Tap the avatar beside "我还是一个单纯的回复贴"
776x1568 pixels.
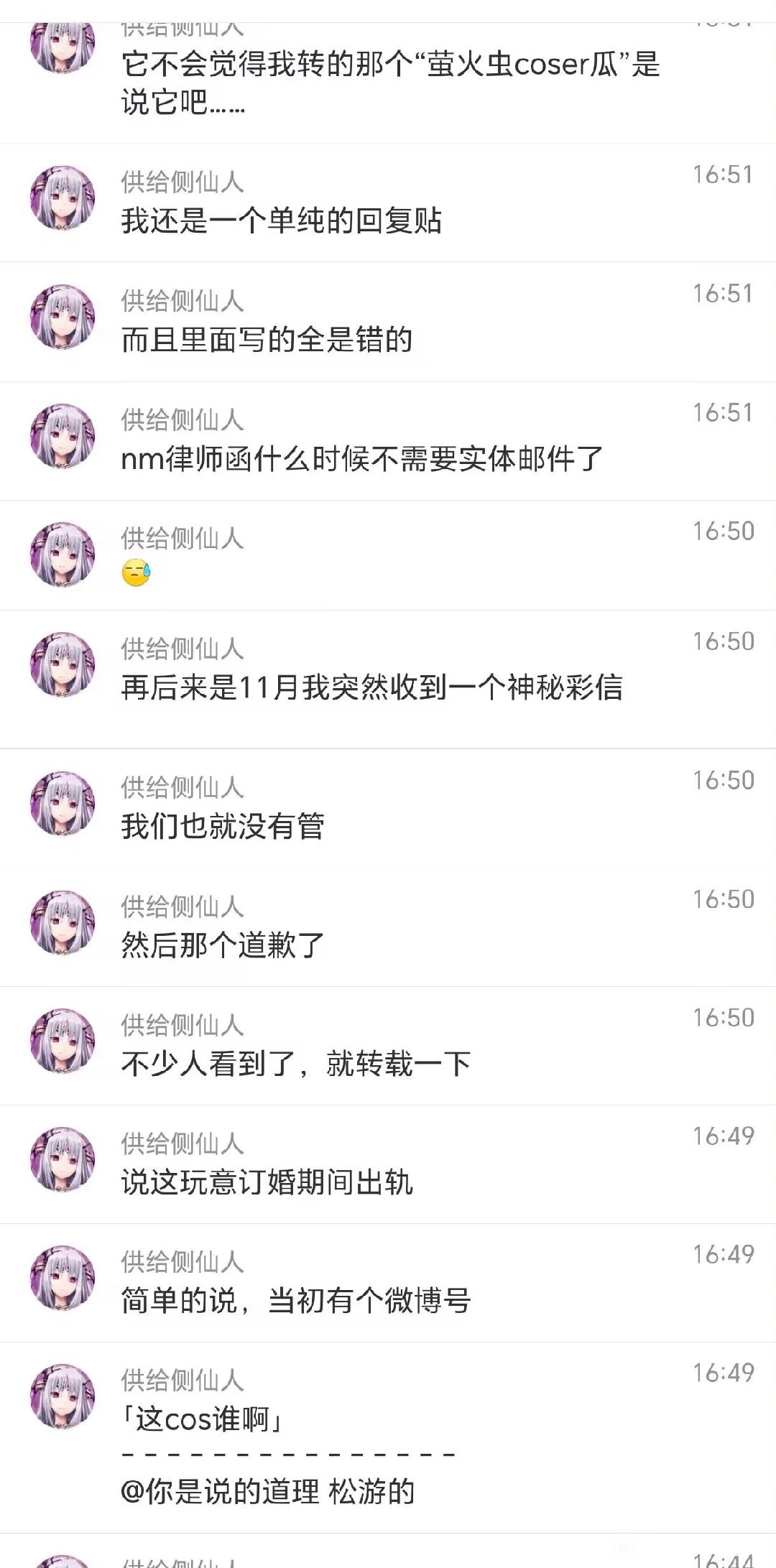tap(63, 198)
